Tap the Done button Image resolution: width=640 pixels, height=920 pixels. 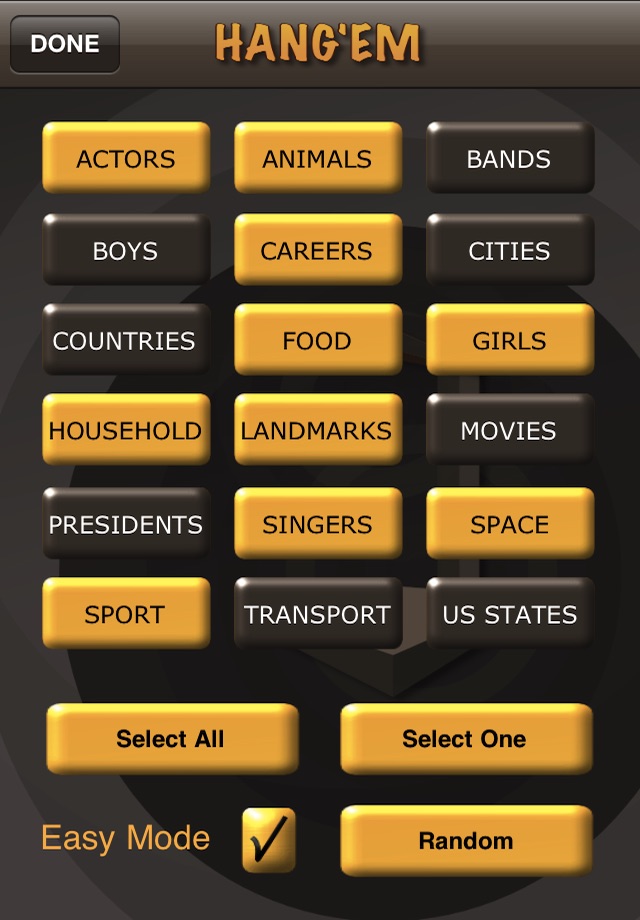(x=65, y=44)
